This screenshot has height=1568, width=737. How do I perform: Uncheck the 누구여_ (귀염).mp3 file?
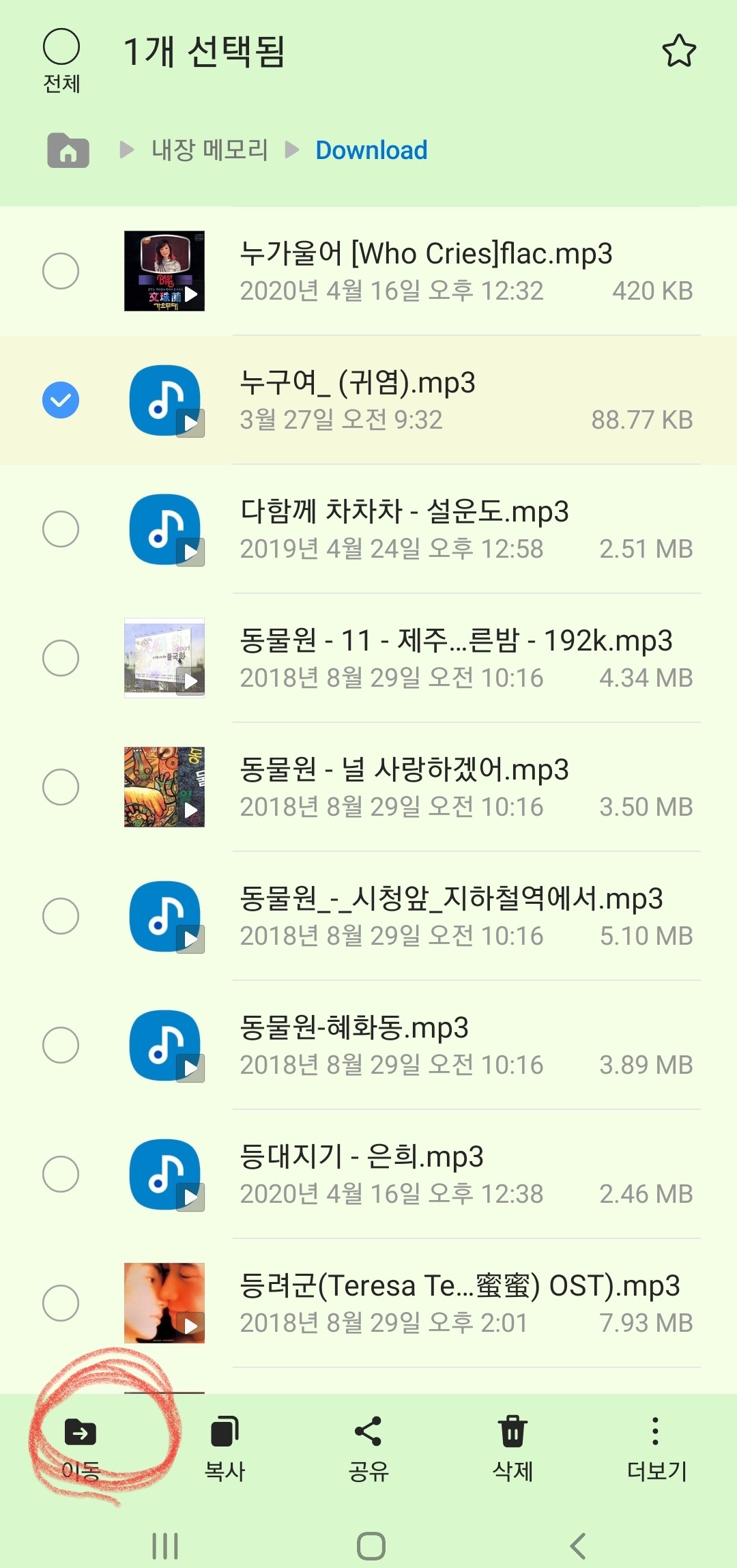point(61,400)
